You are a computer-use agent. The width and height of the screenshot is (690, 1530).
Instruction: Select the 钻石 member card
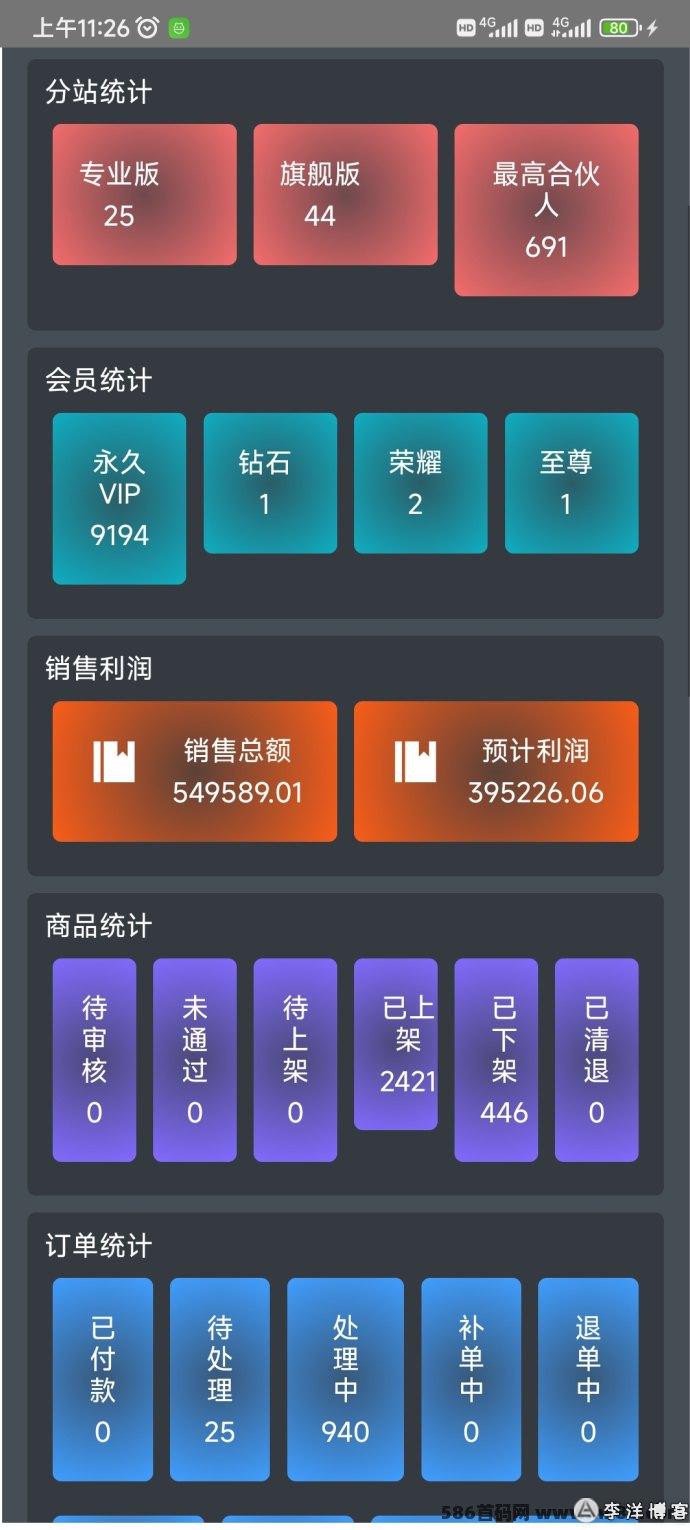click(x=270, y=483)
